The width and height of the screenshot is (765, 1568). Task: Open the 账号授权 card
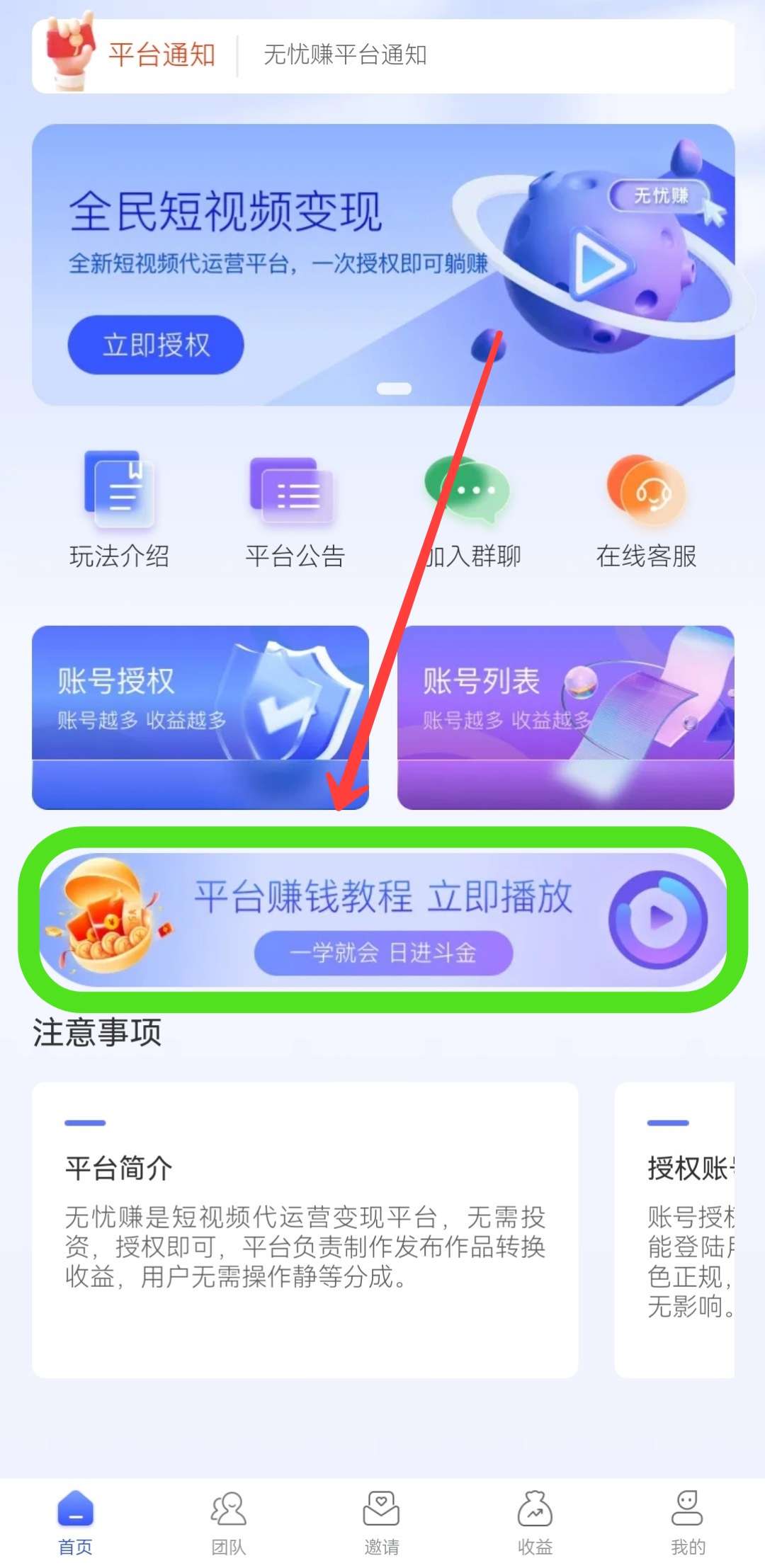(200, 717)
